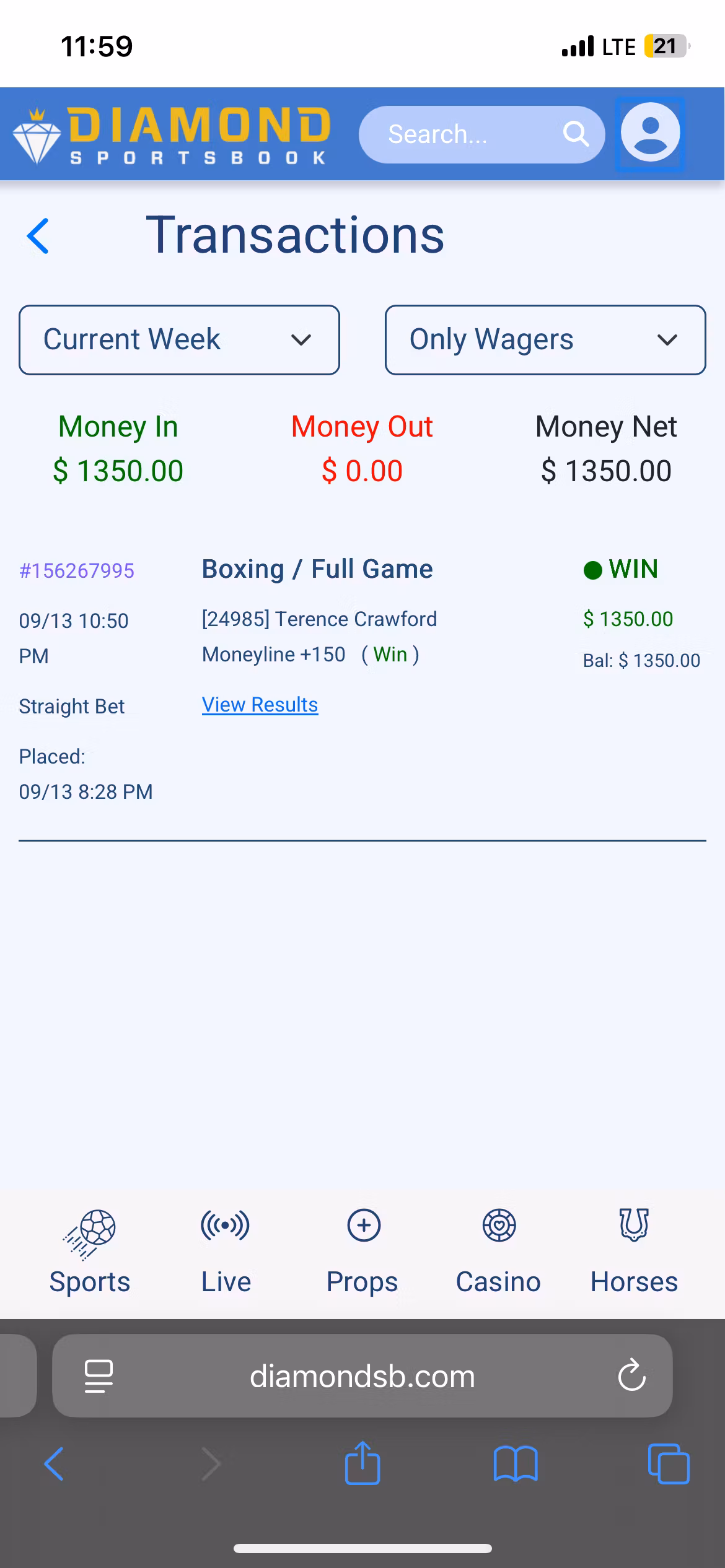Open the browser bookmarks
This screenshot has height=1568, width=725.
516,1464
